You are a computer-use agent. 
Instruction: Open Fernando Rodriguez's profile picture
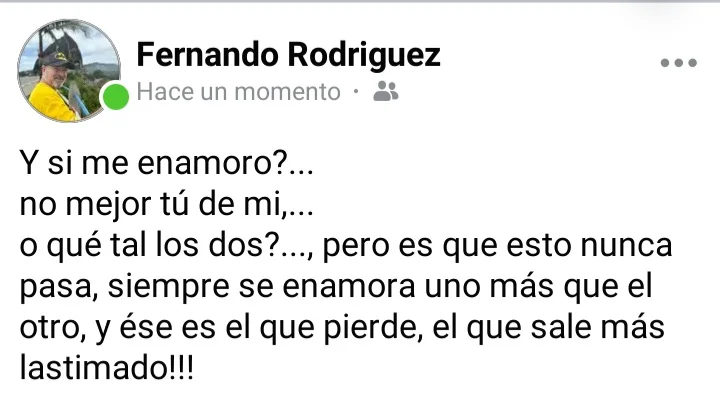click(x=67, y=72)
